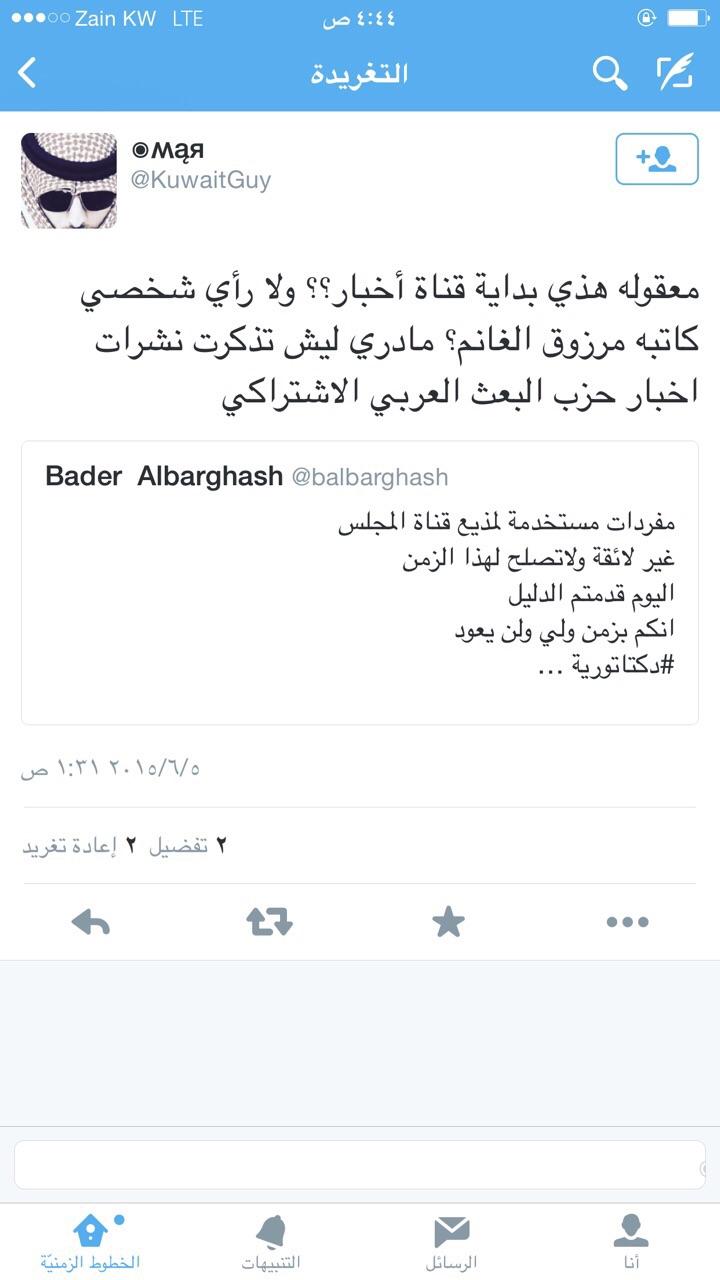
Task: Switch to the الخطوط الزمنيّة tab
Action: 90,1241
